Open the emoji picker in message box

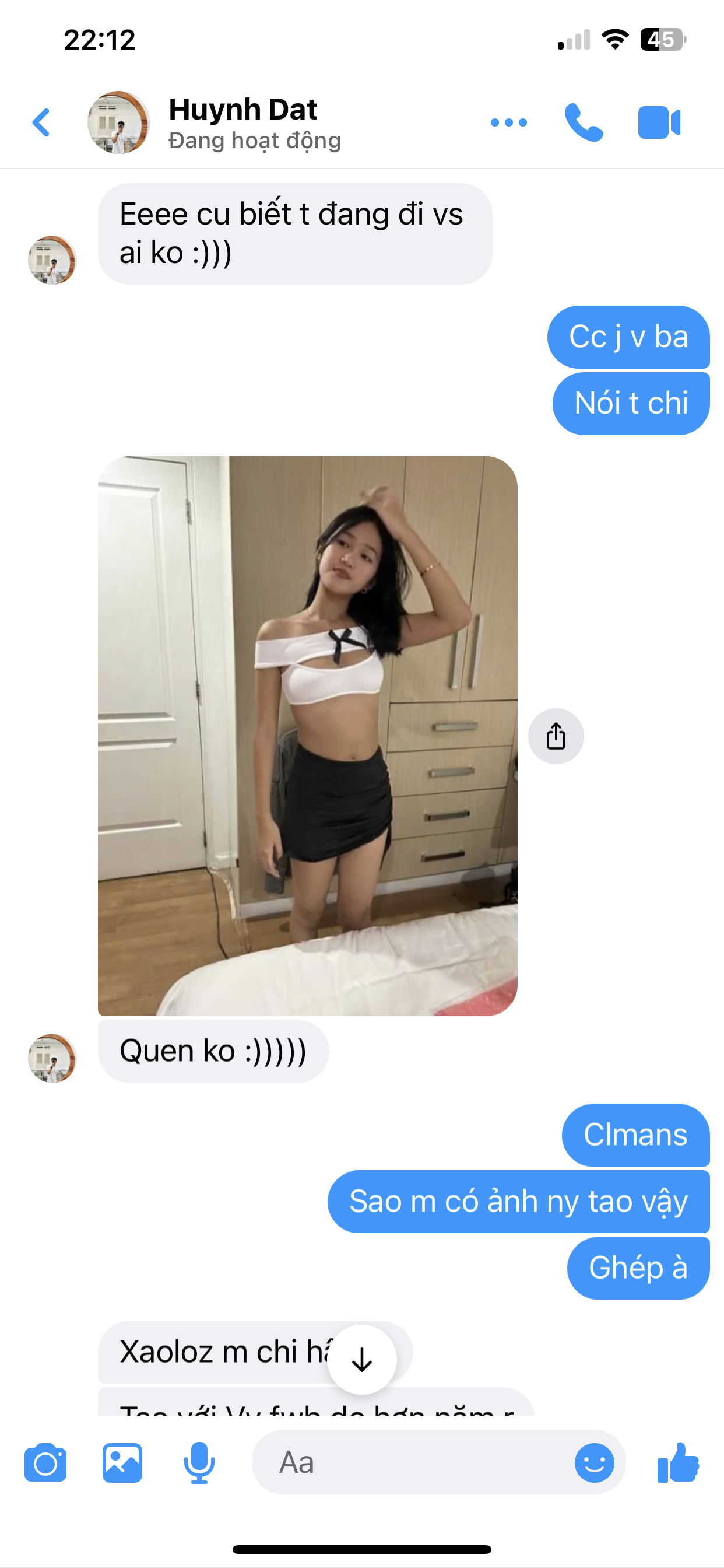point(594,1462)
